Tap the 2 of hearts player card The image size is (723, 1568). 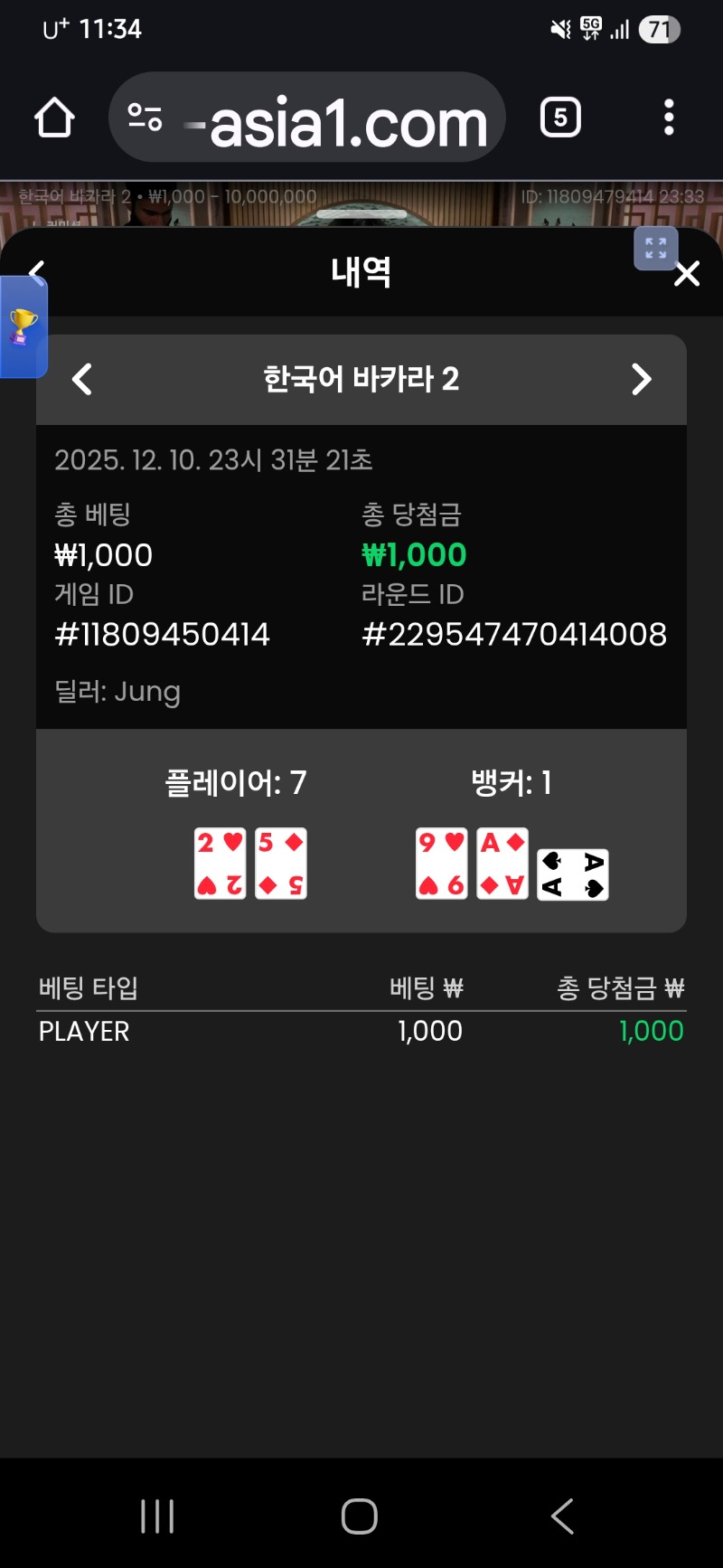220,862
